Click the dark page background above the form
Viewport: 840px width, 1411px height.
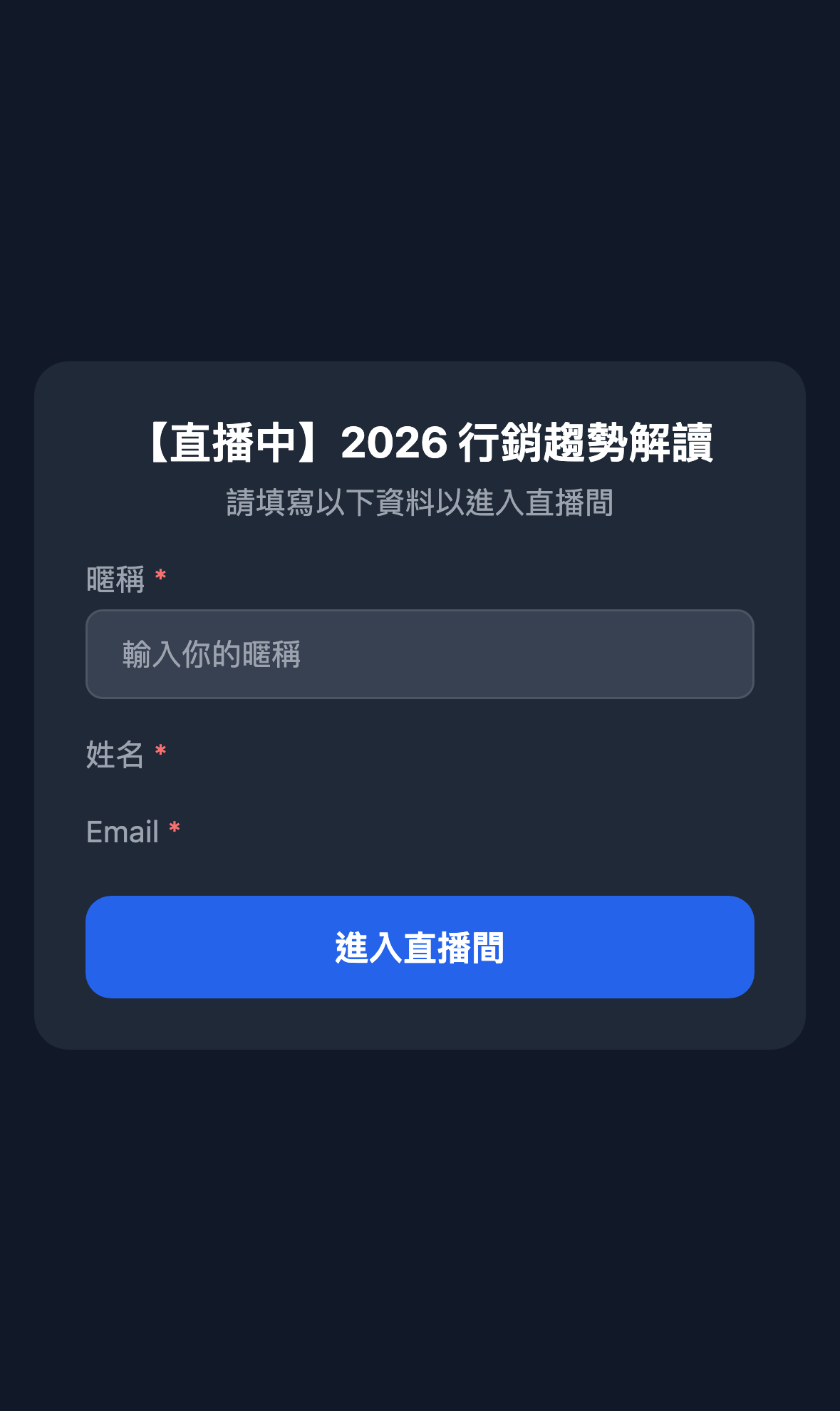coord(420,178)
